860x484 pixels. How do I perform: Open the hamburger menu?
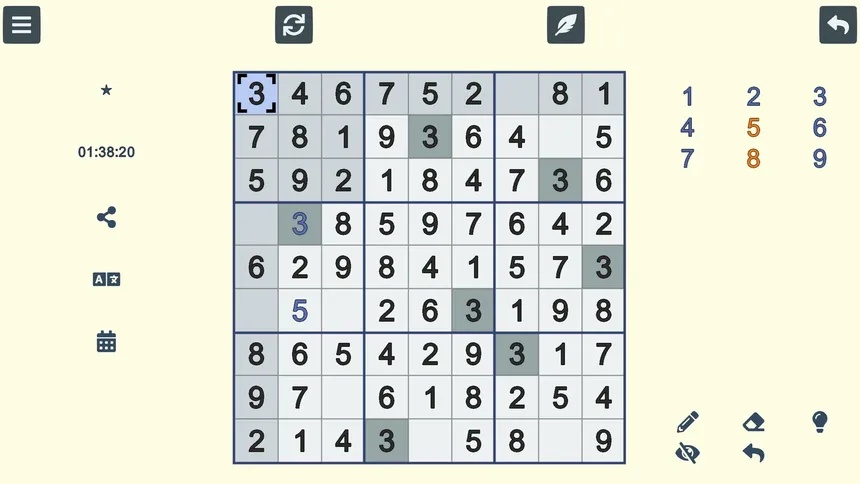point(21,25)
